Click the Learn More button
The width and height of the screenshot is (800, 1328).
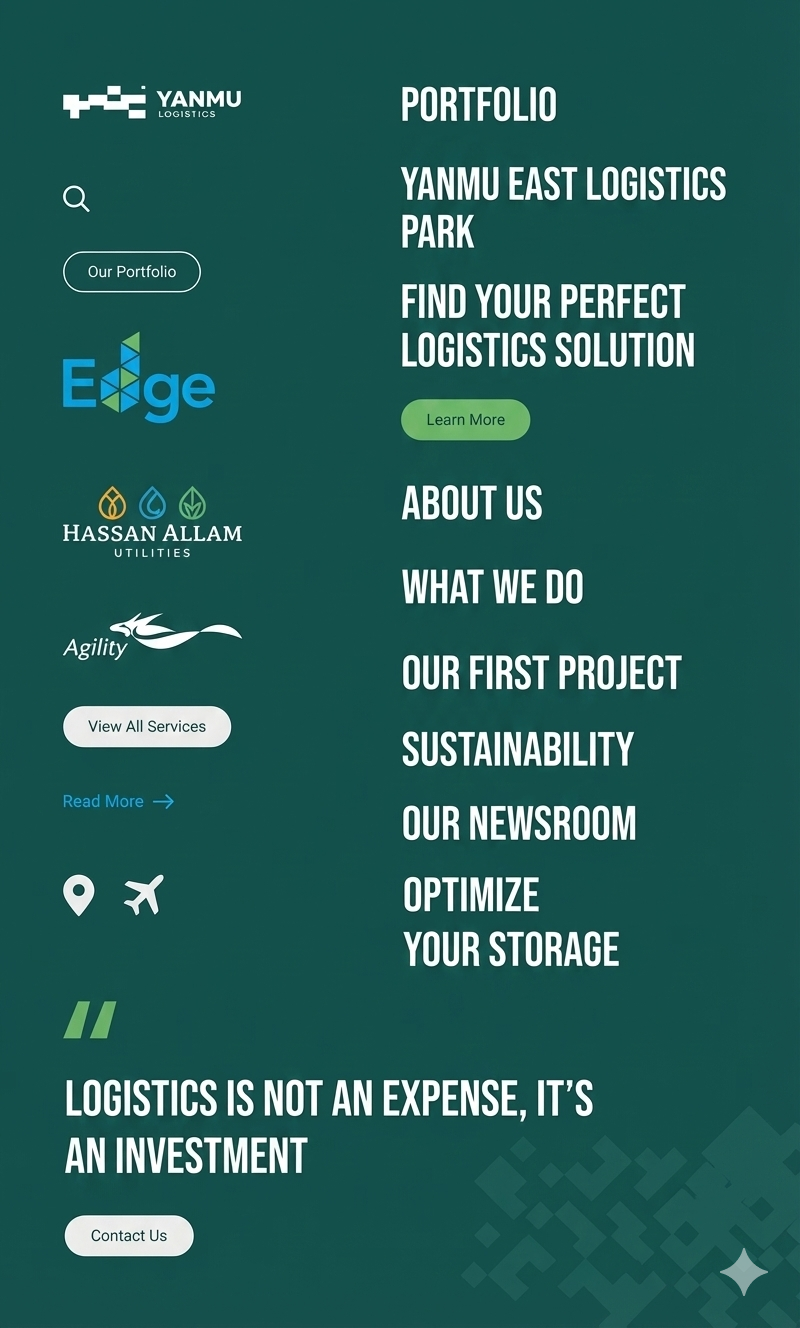[465, 419]
